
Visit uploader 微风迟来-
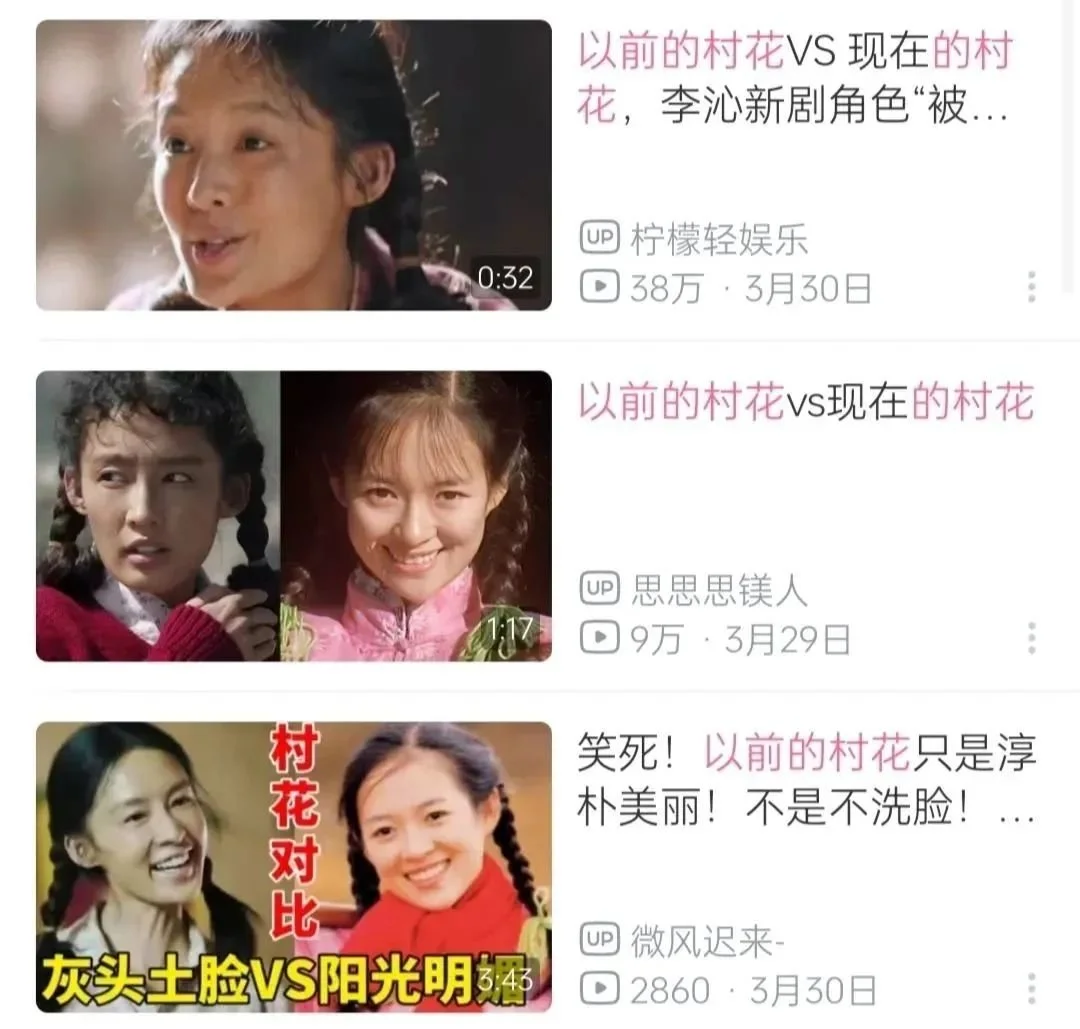(x=707, y=940)
